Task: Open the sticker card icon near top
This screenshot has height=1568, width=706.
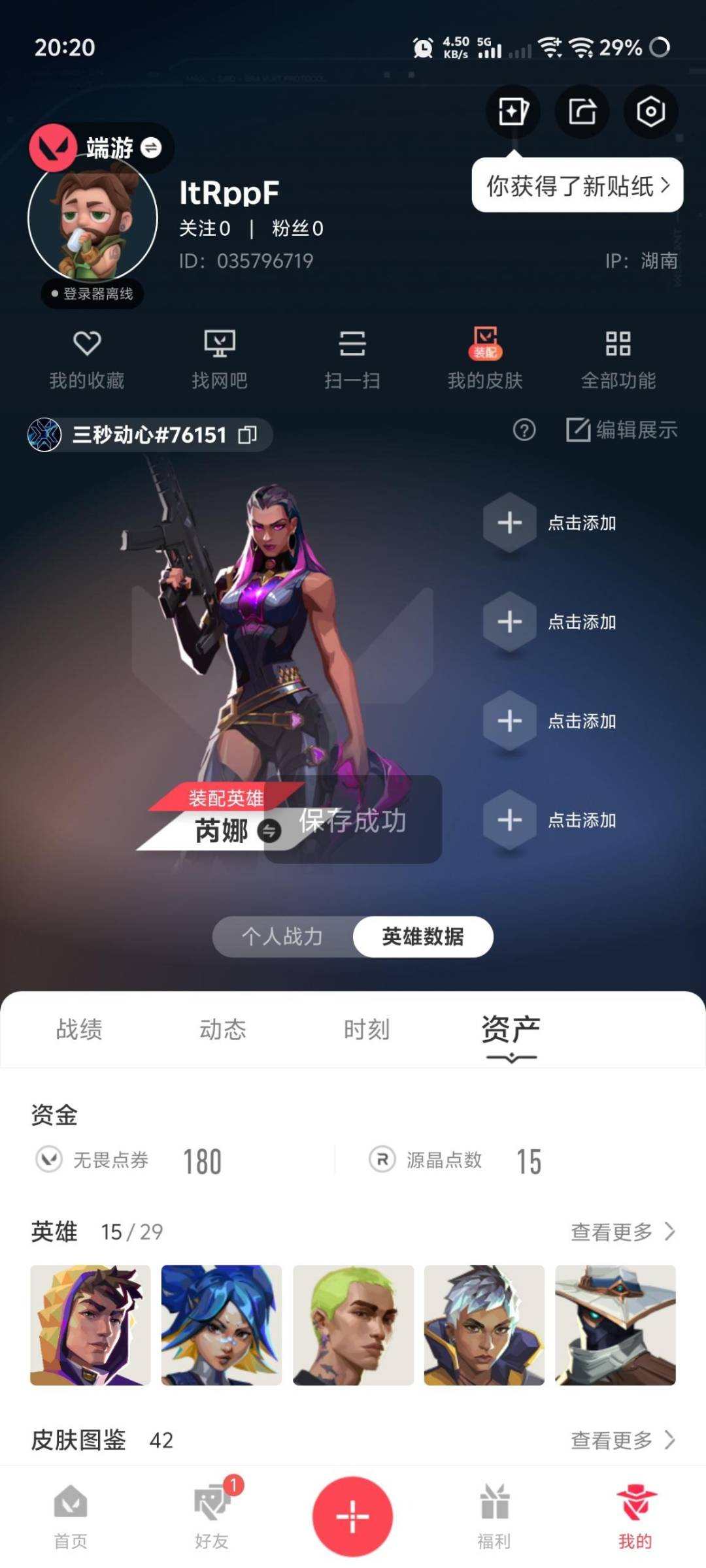Action: point(513,112)
